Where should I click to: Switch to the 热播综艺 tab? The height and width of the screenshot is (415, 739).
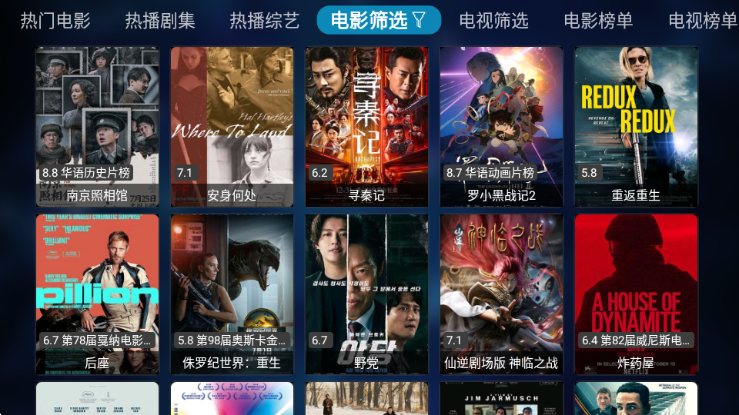pos(264,20)
